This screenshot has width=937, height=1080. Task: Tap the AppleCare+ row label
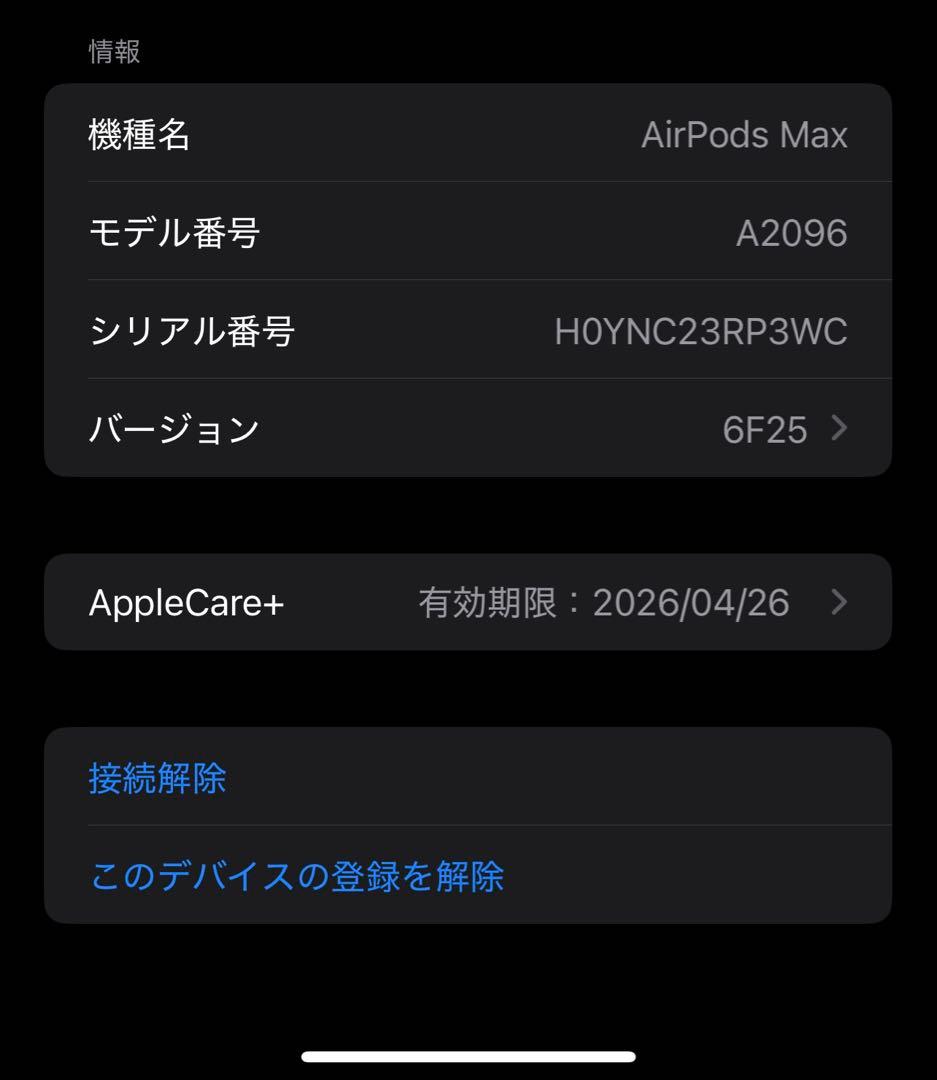(184, 601)
